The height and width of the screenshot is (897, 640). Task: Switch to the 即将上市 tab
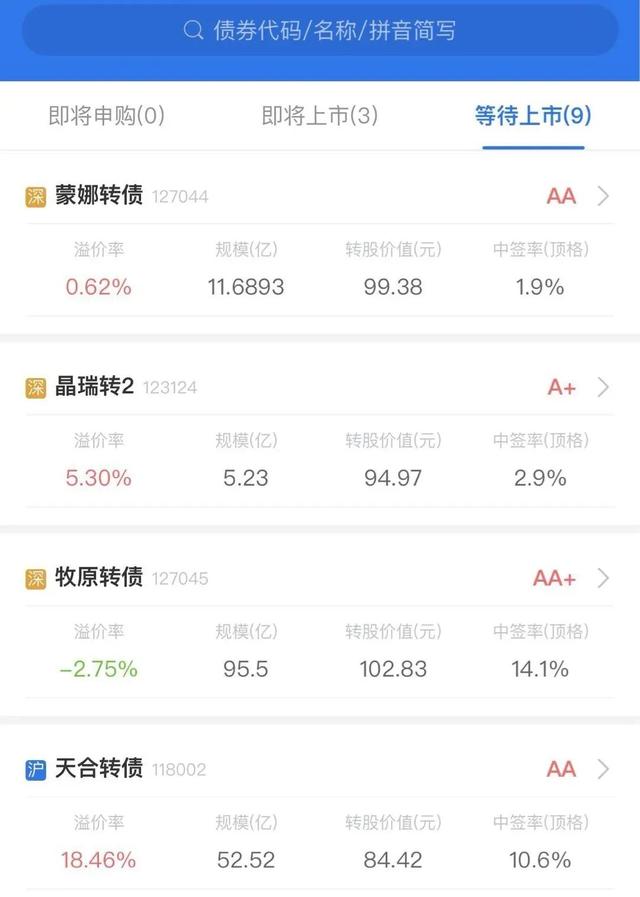[320, 116]
